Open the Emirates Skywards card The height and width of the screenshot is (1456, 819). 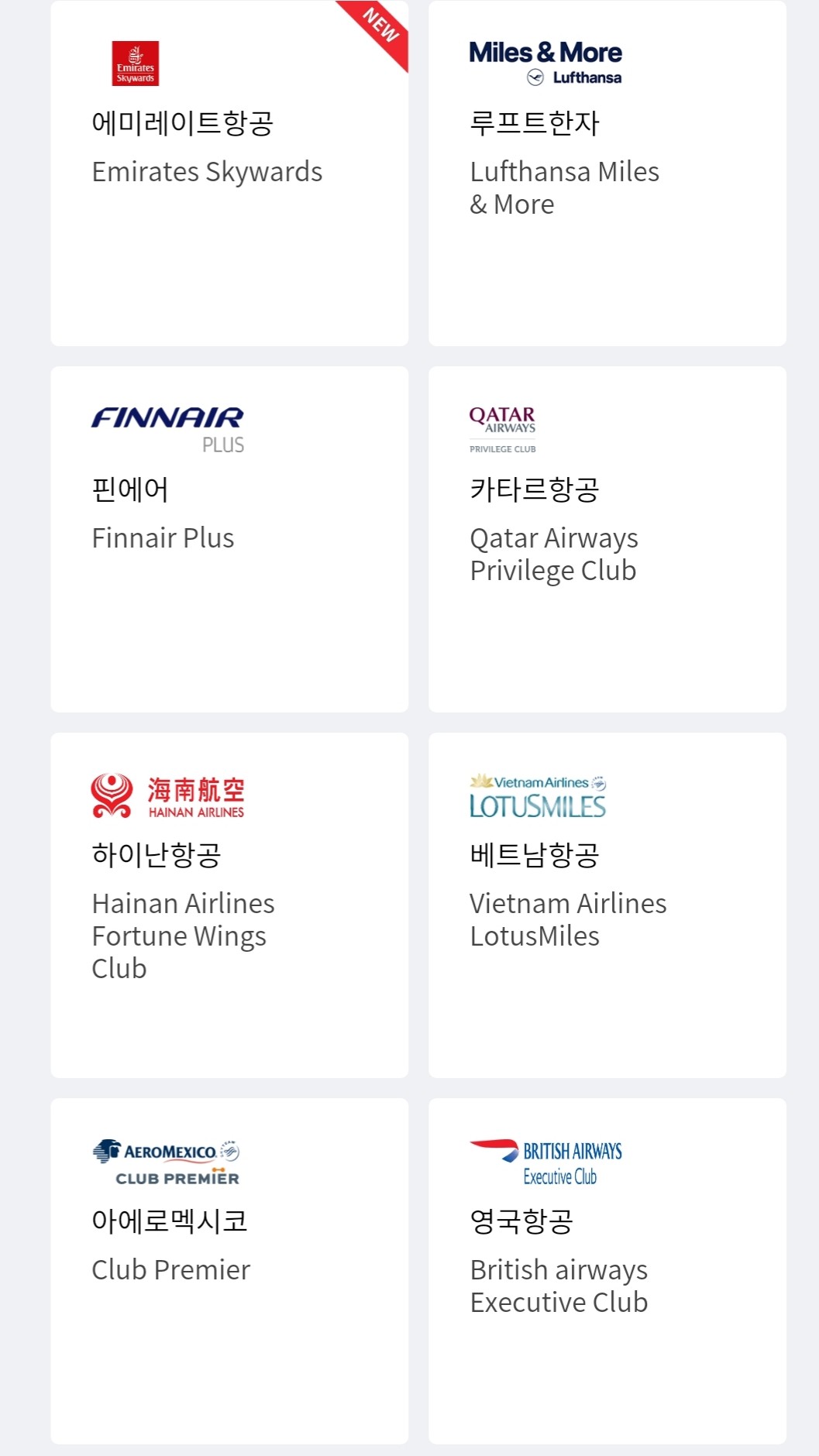pos(229,173)
